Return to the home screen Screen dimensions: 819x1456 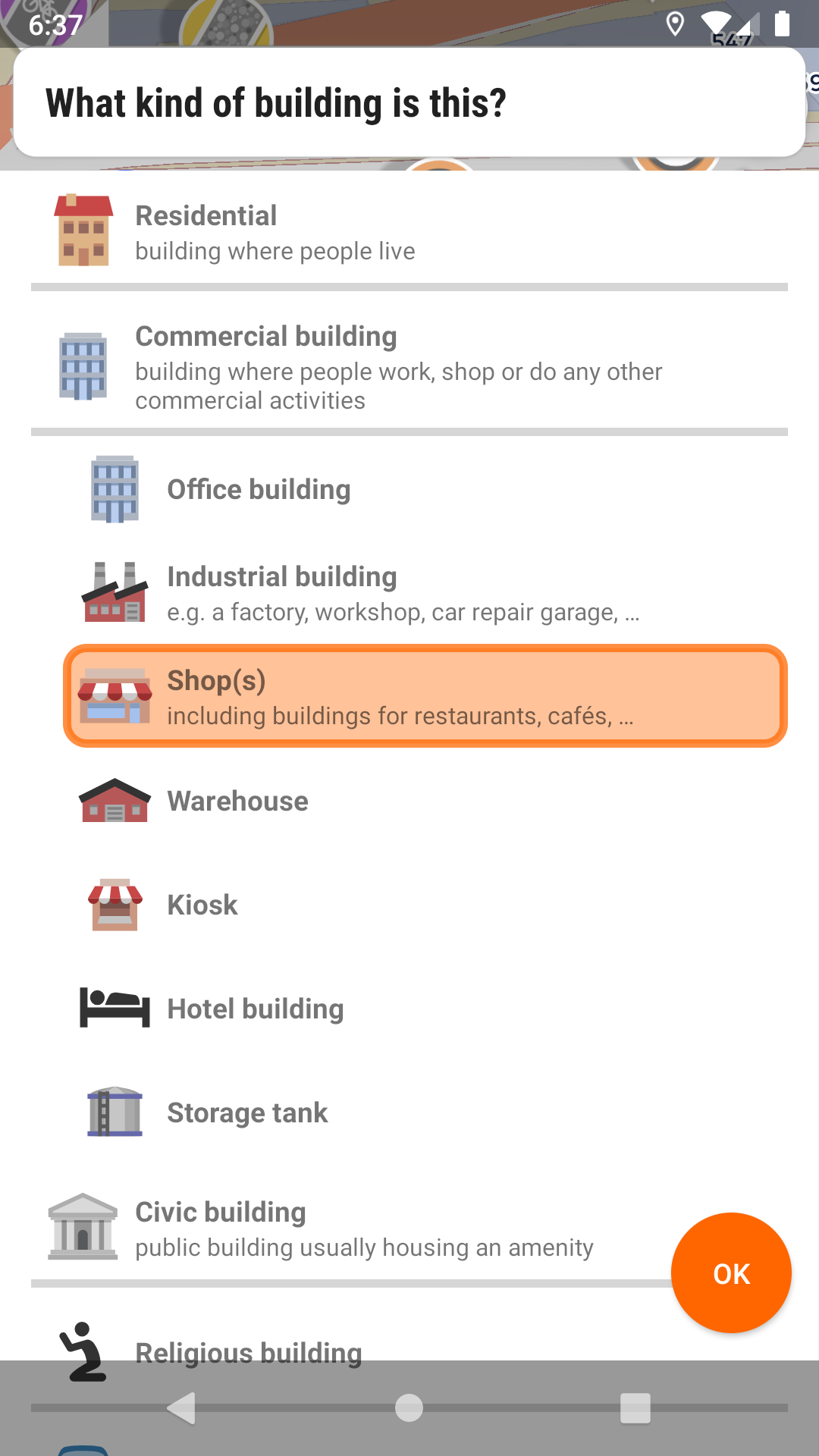coord(409,1408)
